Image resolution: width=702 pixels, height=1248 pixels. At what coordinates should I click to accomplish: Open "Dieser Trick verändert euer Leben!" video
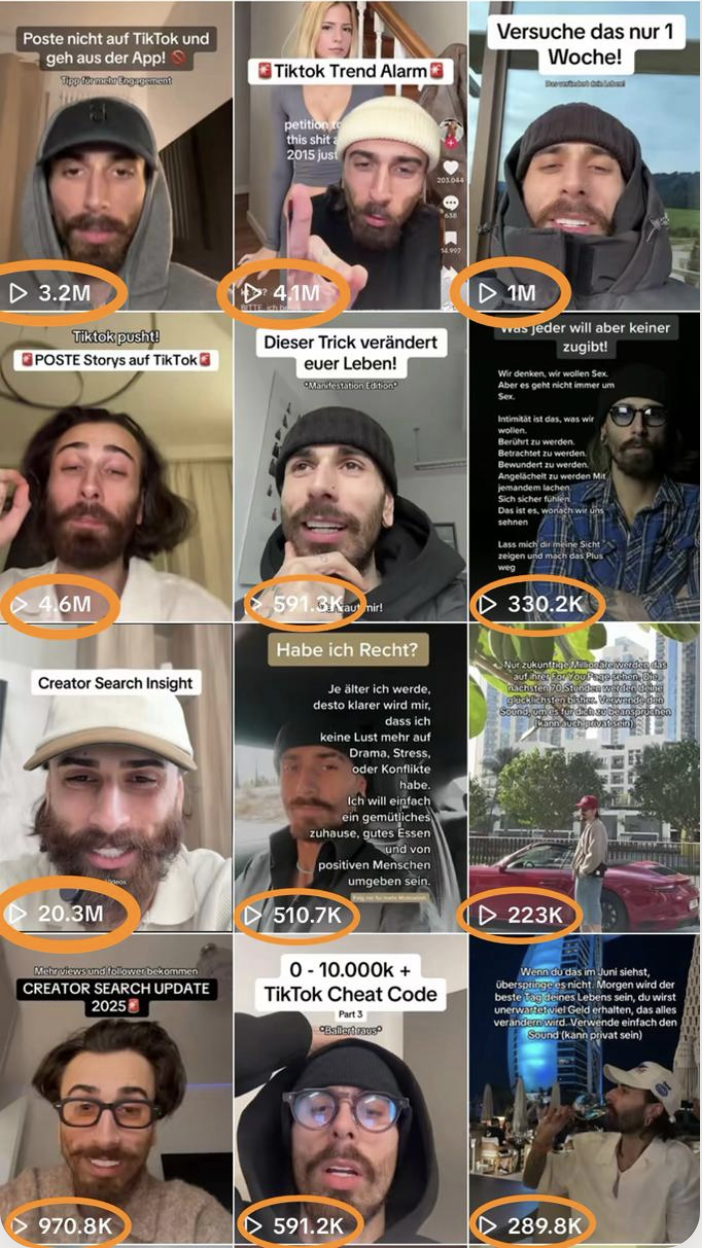click(350, 470)
